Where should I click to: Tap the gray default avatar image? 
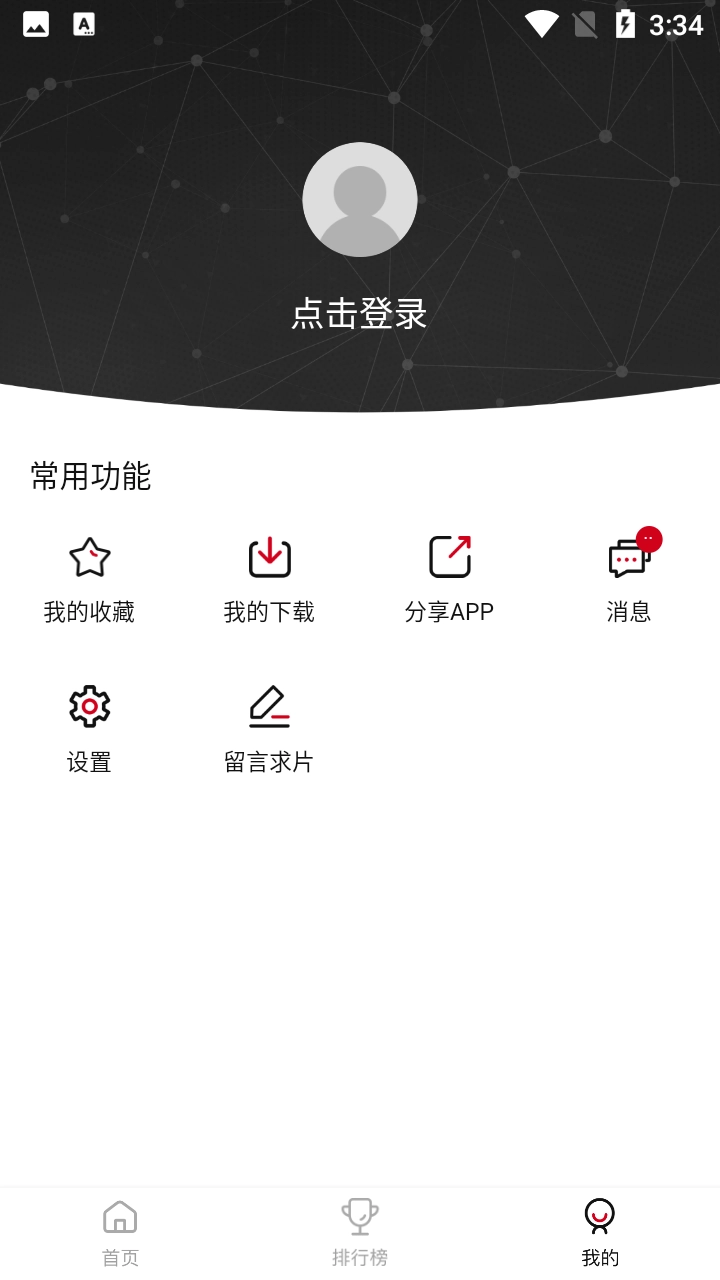[x=360, y=199]
